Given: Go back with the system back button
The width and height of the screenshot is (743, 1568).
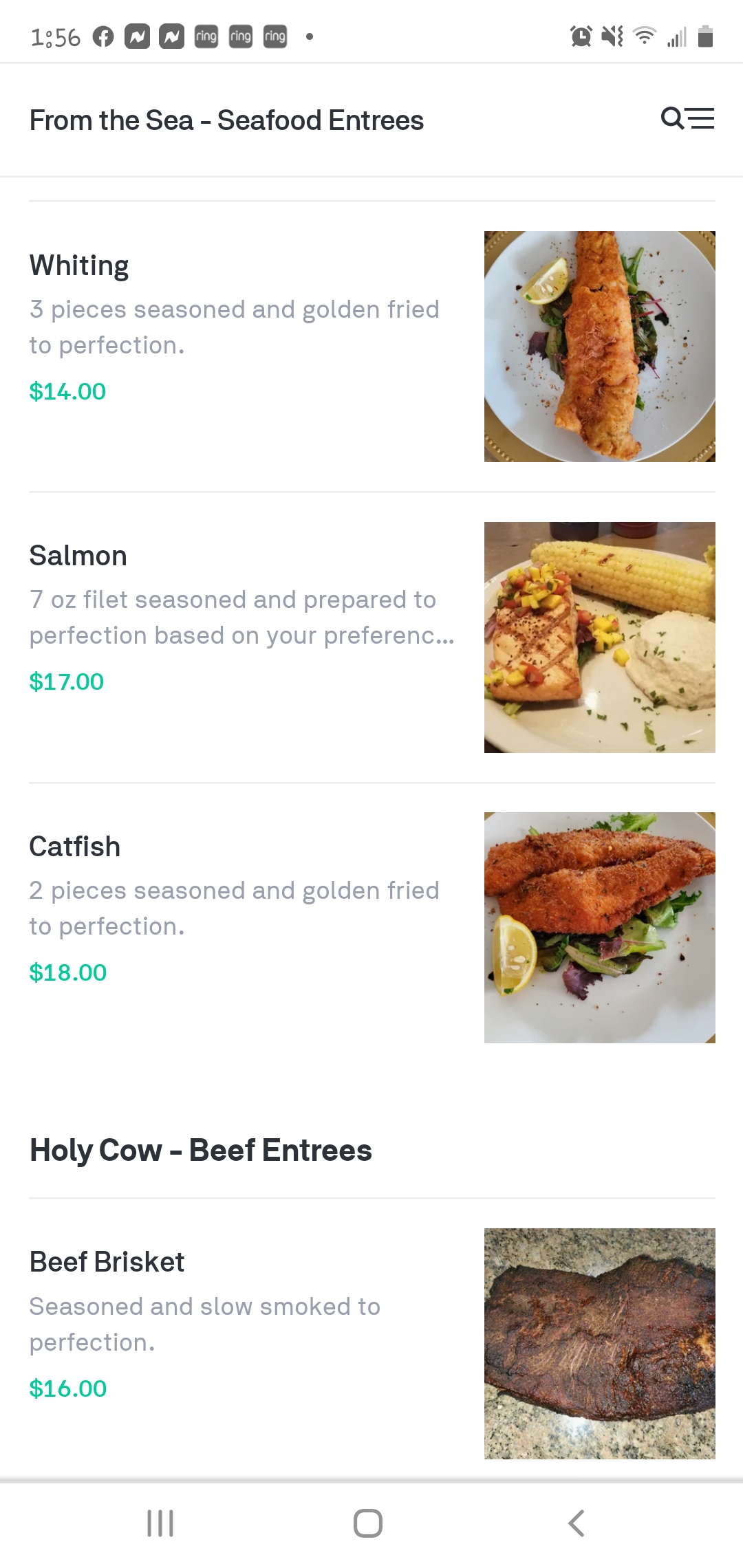Looking at the screenshot, I should pyautogui.click(x=577, y=1523).
